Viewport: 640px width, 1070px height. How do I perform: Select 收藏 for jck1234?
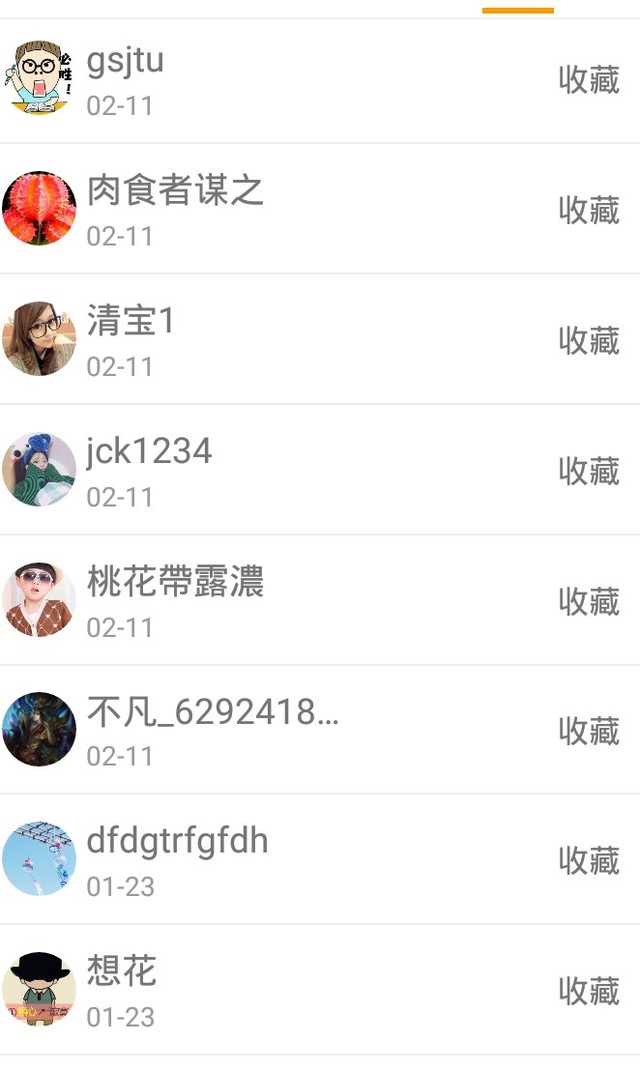[589, 470]
